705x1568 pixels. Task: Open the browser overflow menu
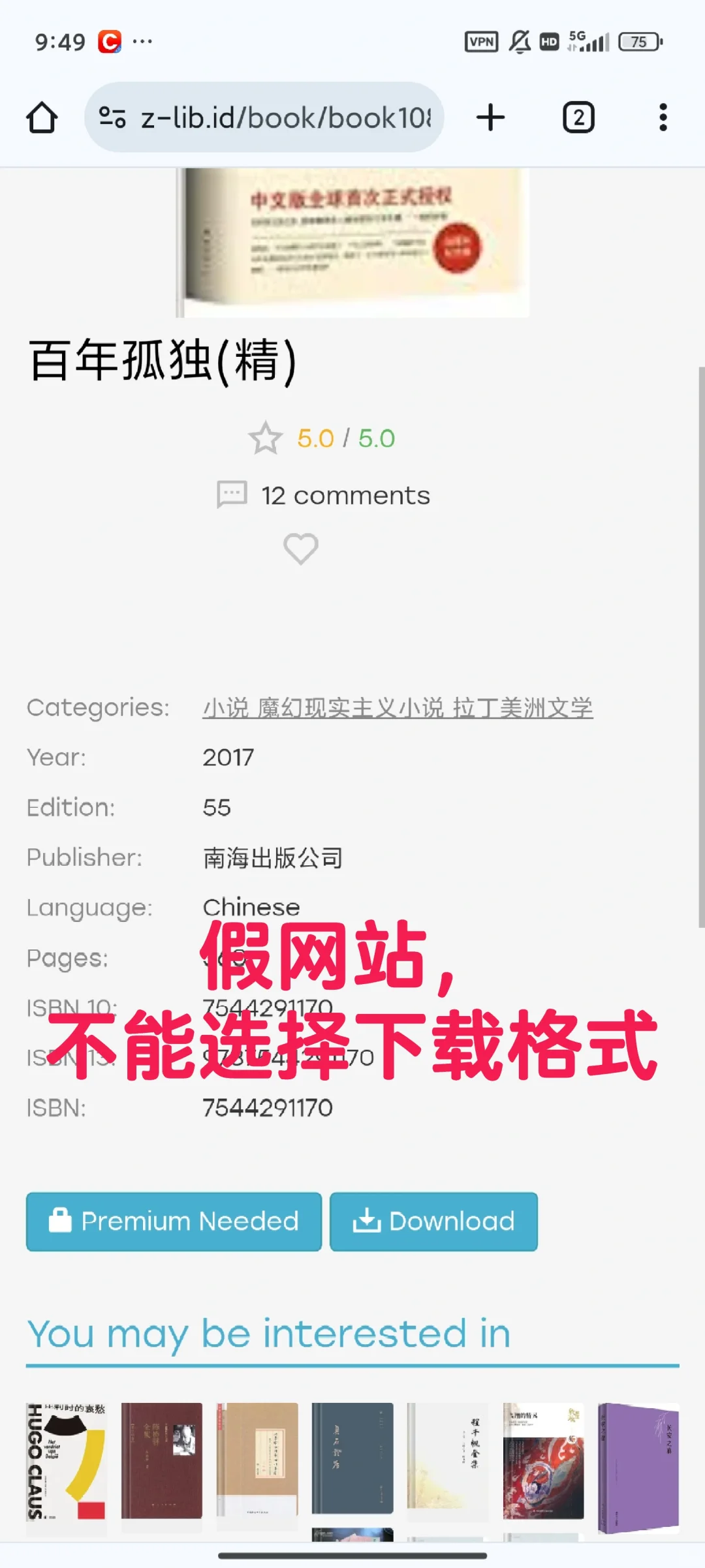663,117
